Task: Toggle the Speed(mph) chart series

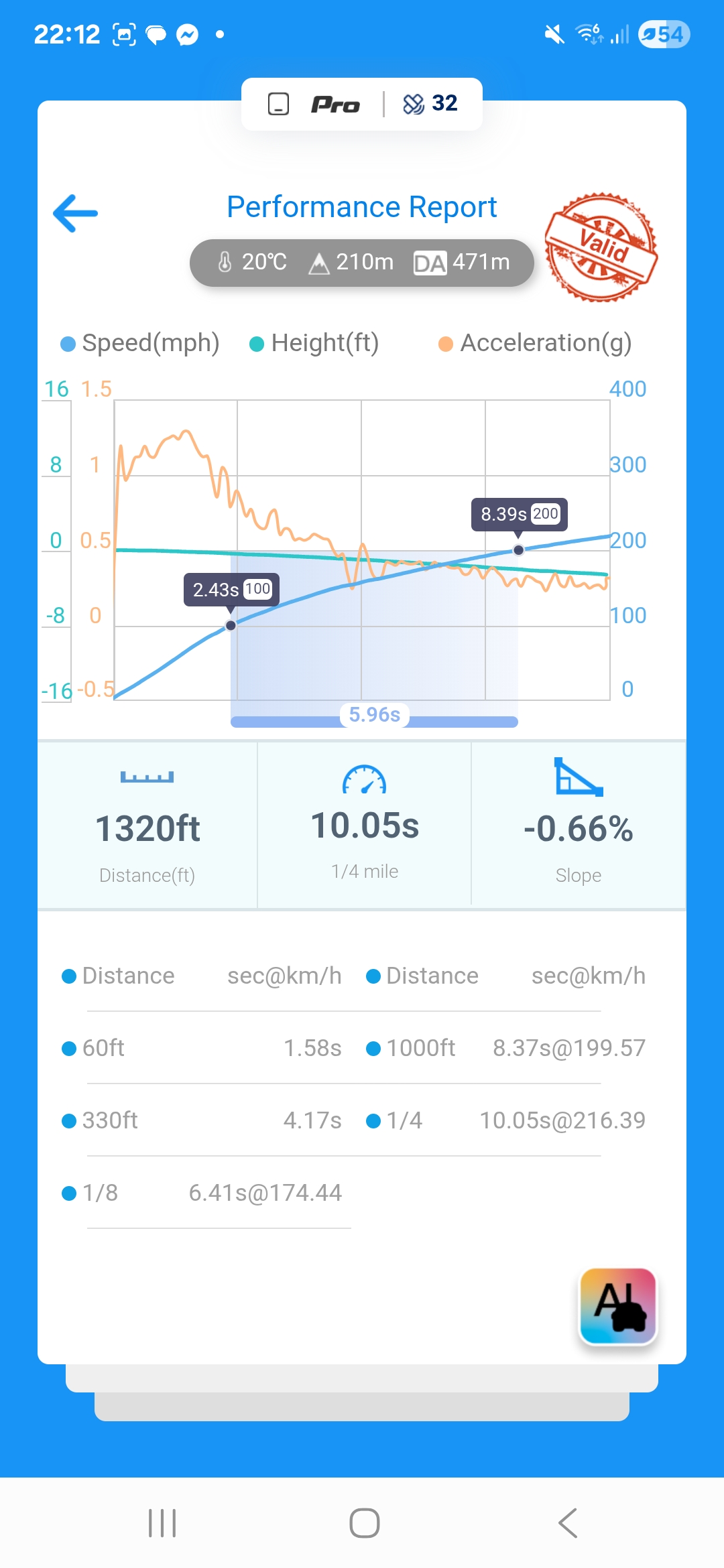Action: 140,343
